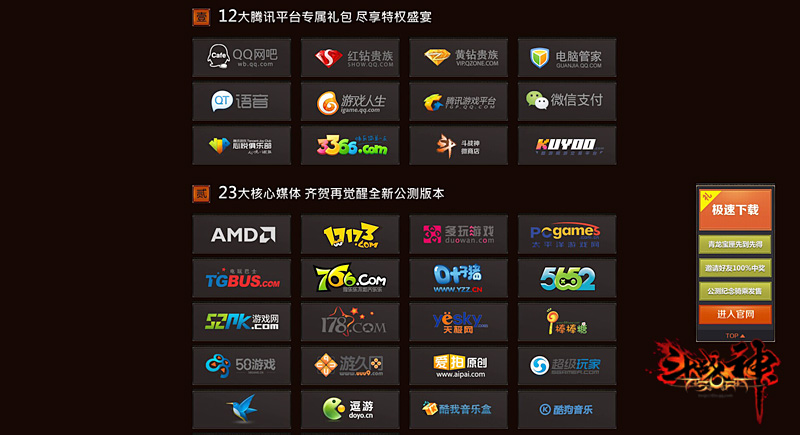Jump back to top with the TOP link

[x=735, y=336]
